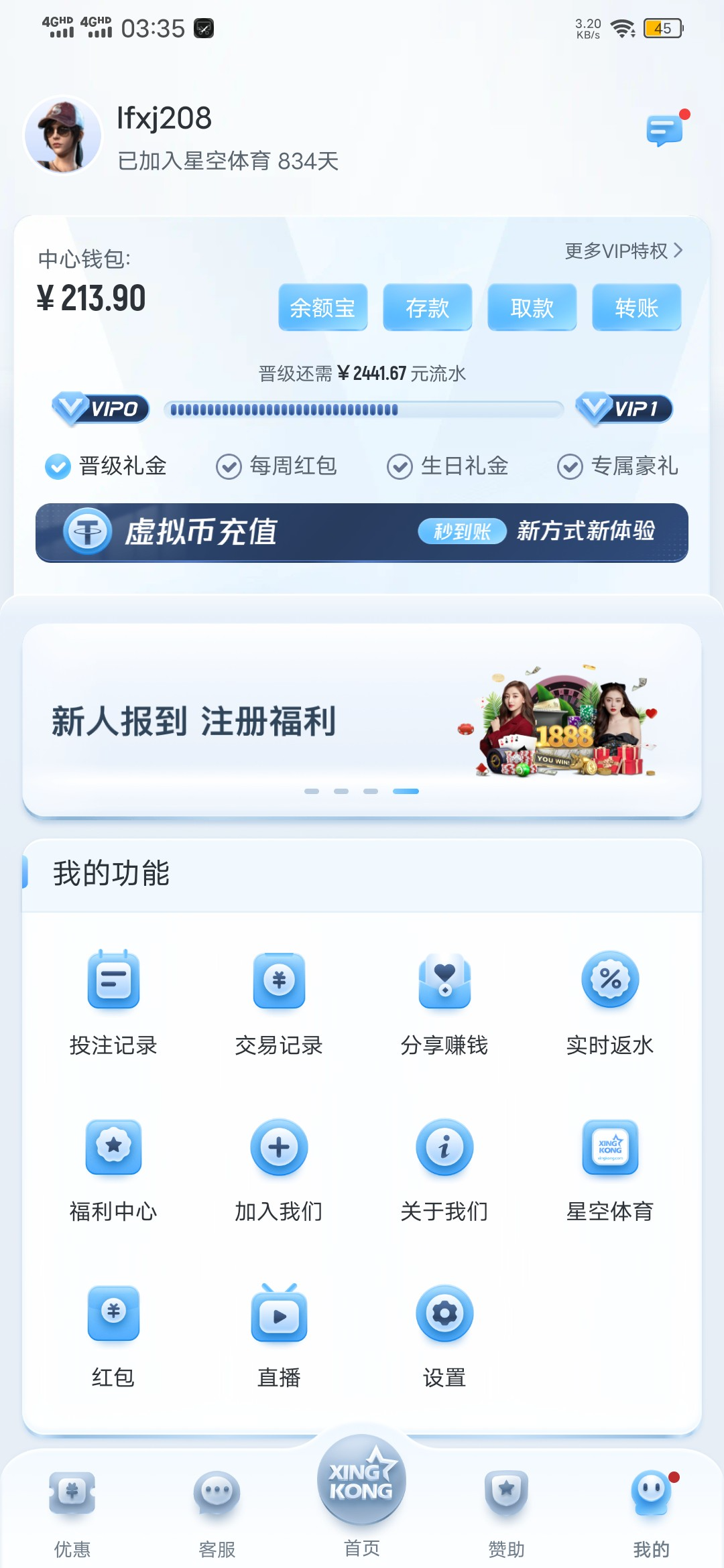The width and height of the screenshot is (724, 1568).
Task: Open 设置 settings
Action: [x=444, y=1333]
